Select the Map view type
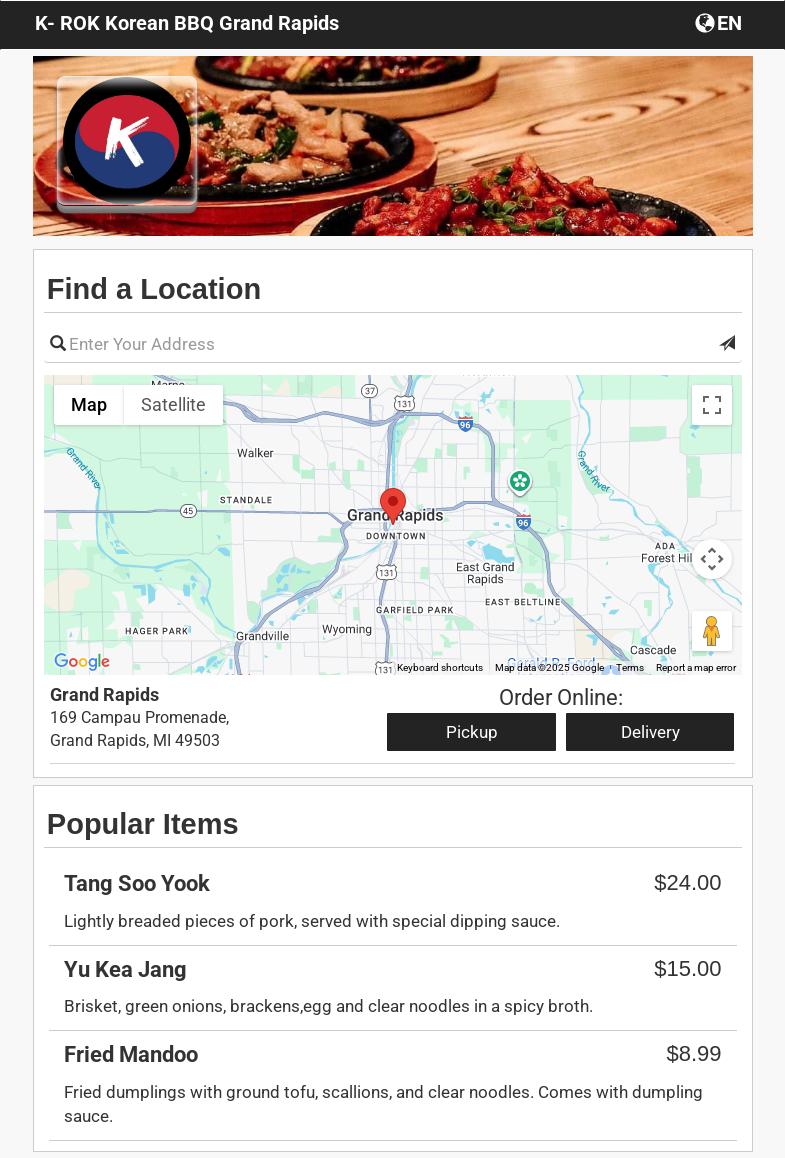785x1158 pixels. (89, 405)
